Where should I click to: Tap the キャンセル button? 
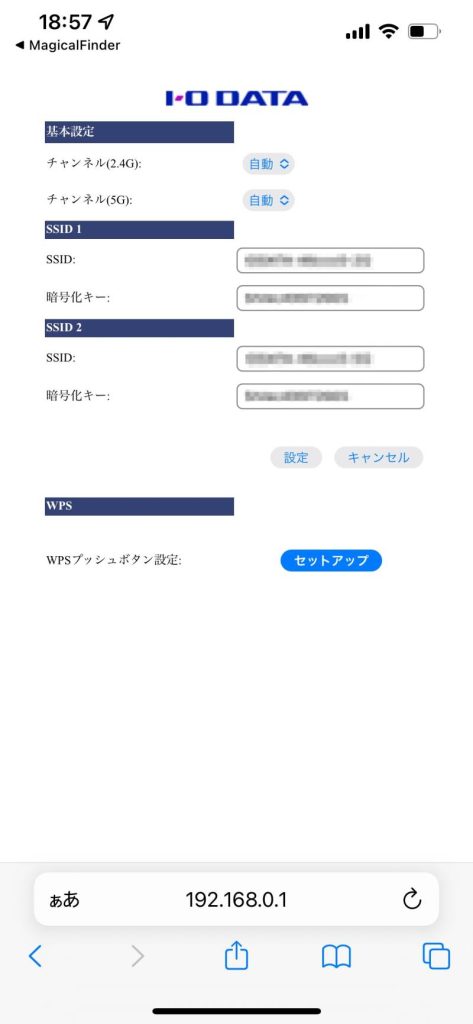(x=378, y=458)
